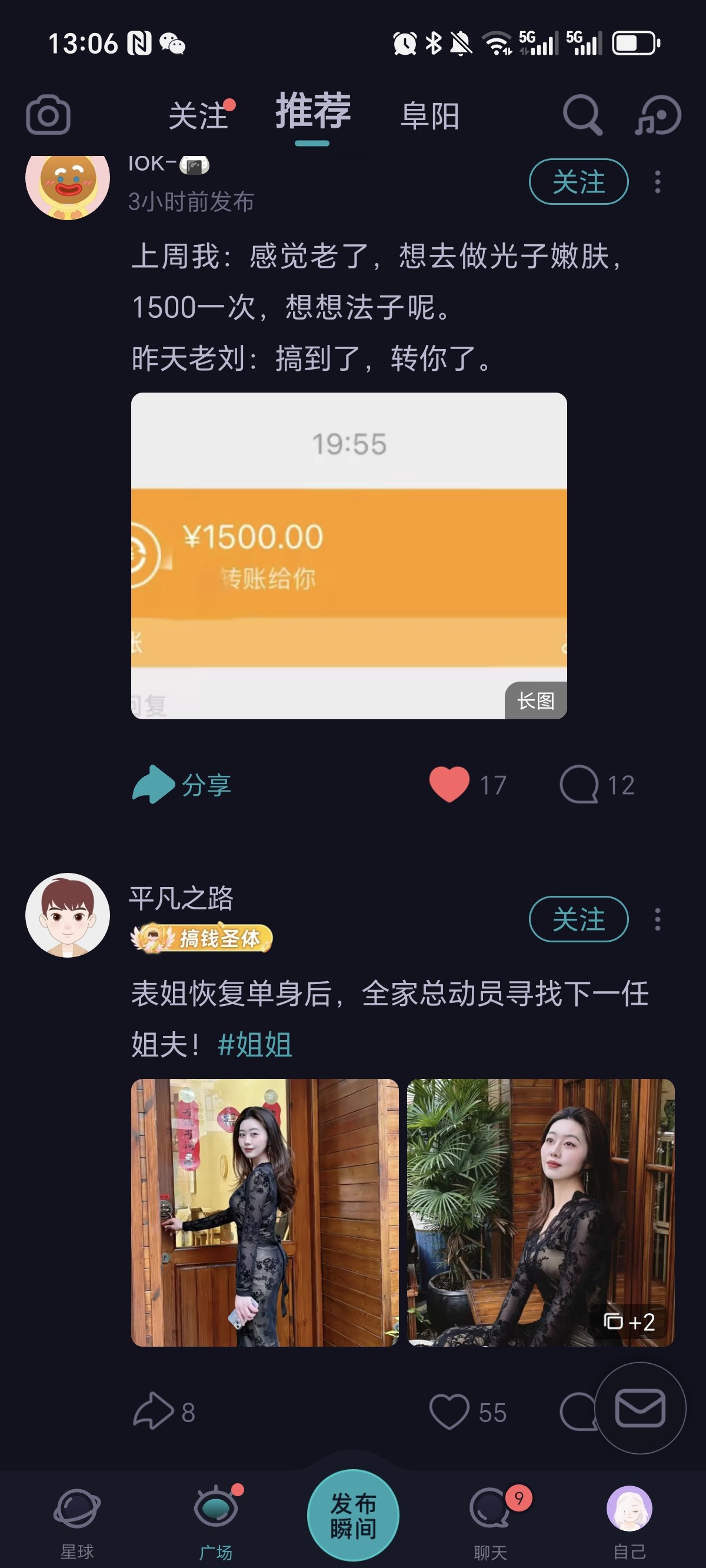706x1568 pixels.
Task: Open 平凡之路's first photo at the doorway
Action: click(x=265, y=1212)
